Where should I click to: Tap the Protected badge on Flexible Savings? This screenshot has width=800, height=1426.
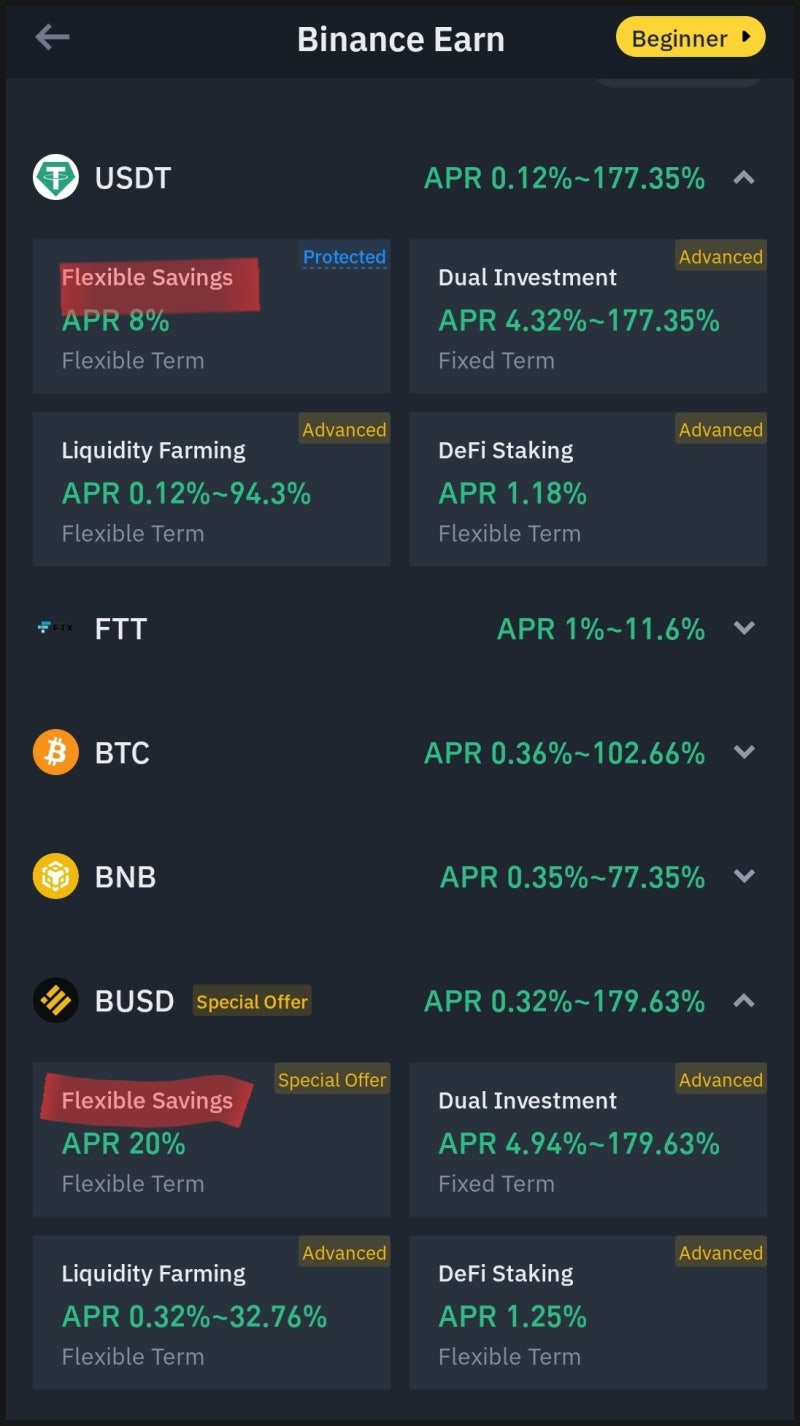tap(344, 257)
